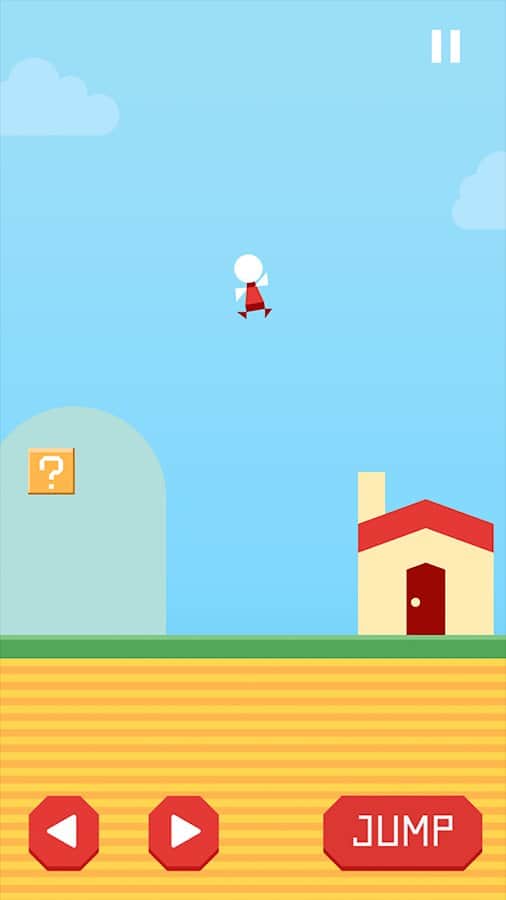The image size is (506, 900).
Task: Move the character left with the arrow
Action: click(x=64, y=833)
